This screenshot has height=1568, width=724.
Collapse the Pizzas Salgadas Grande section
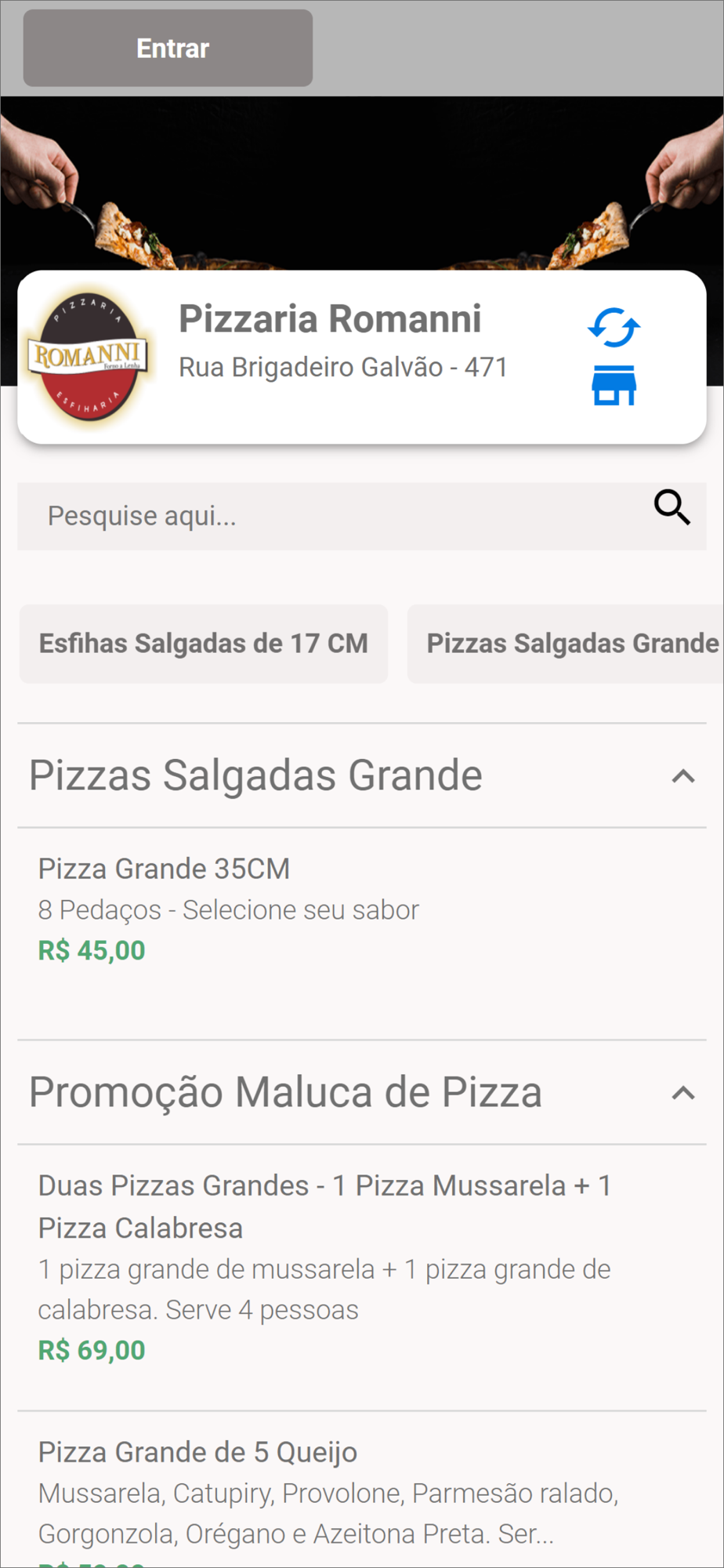point(683,776)
